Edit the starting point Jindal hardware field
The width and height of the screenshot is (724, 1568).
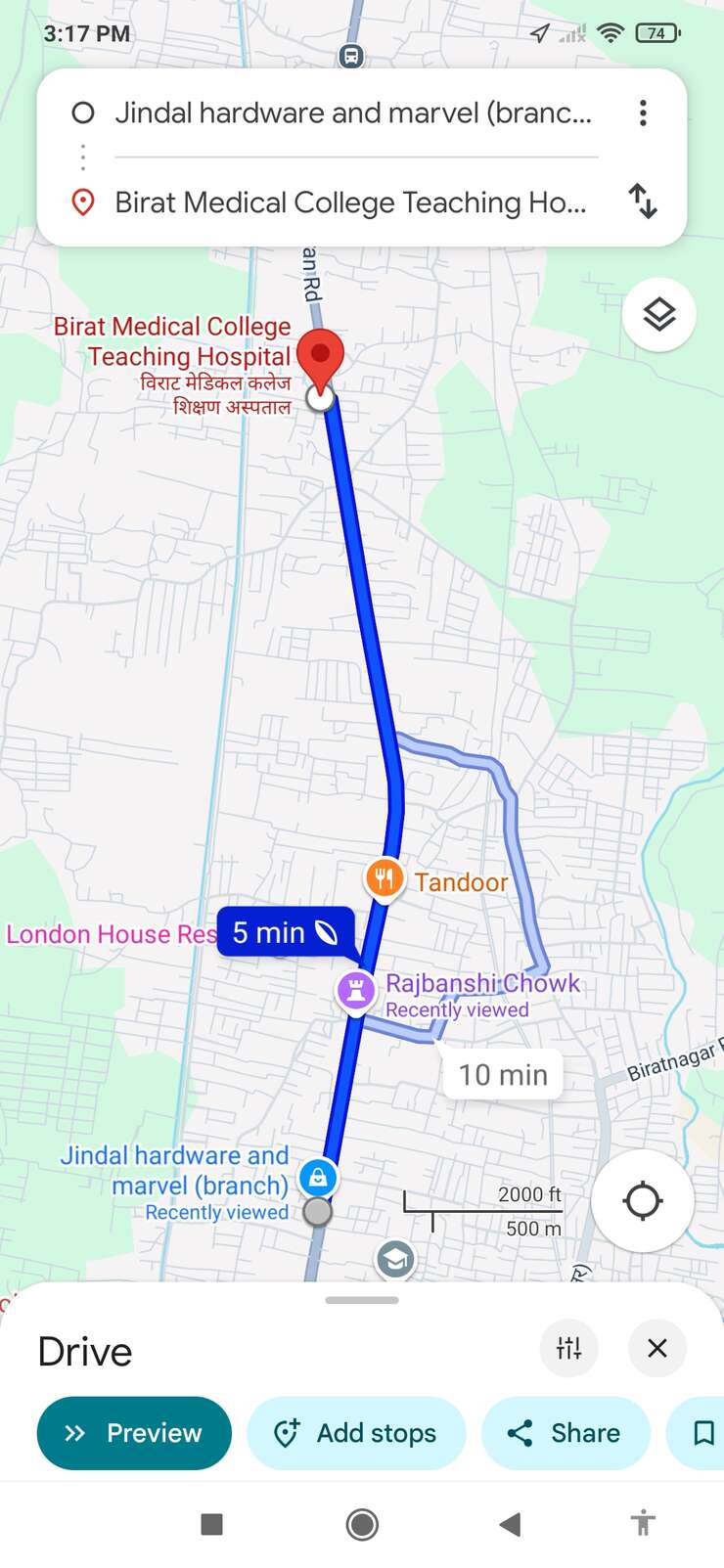pos(353,113)
